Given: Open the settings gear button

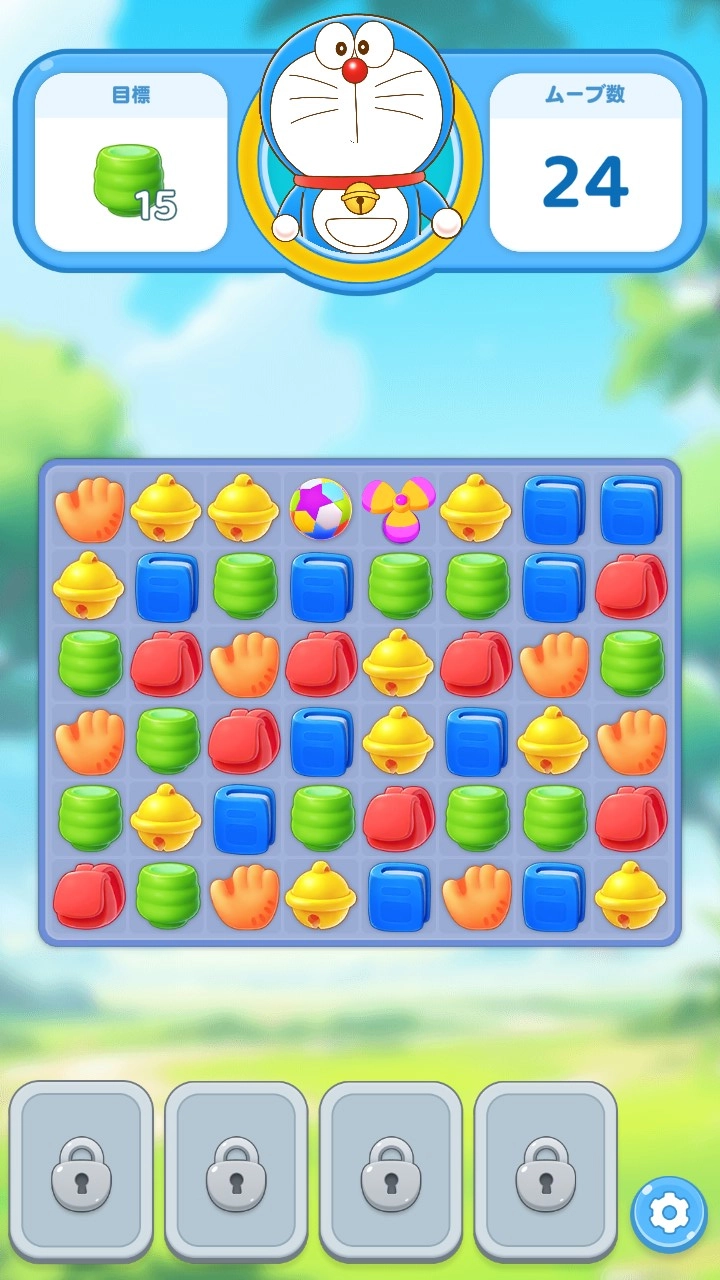Looking at the screenshot, I should coord(669,1213).
